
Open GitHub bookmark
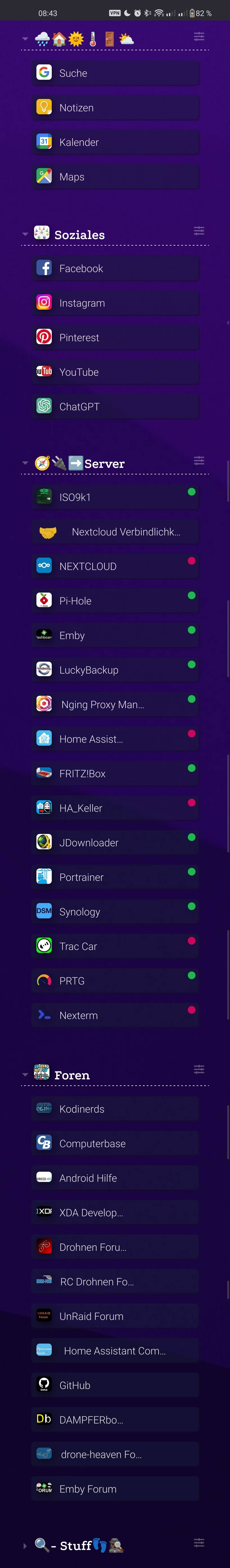[115, 1385]
